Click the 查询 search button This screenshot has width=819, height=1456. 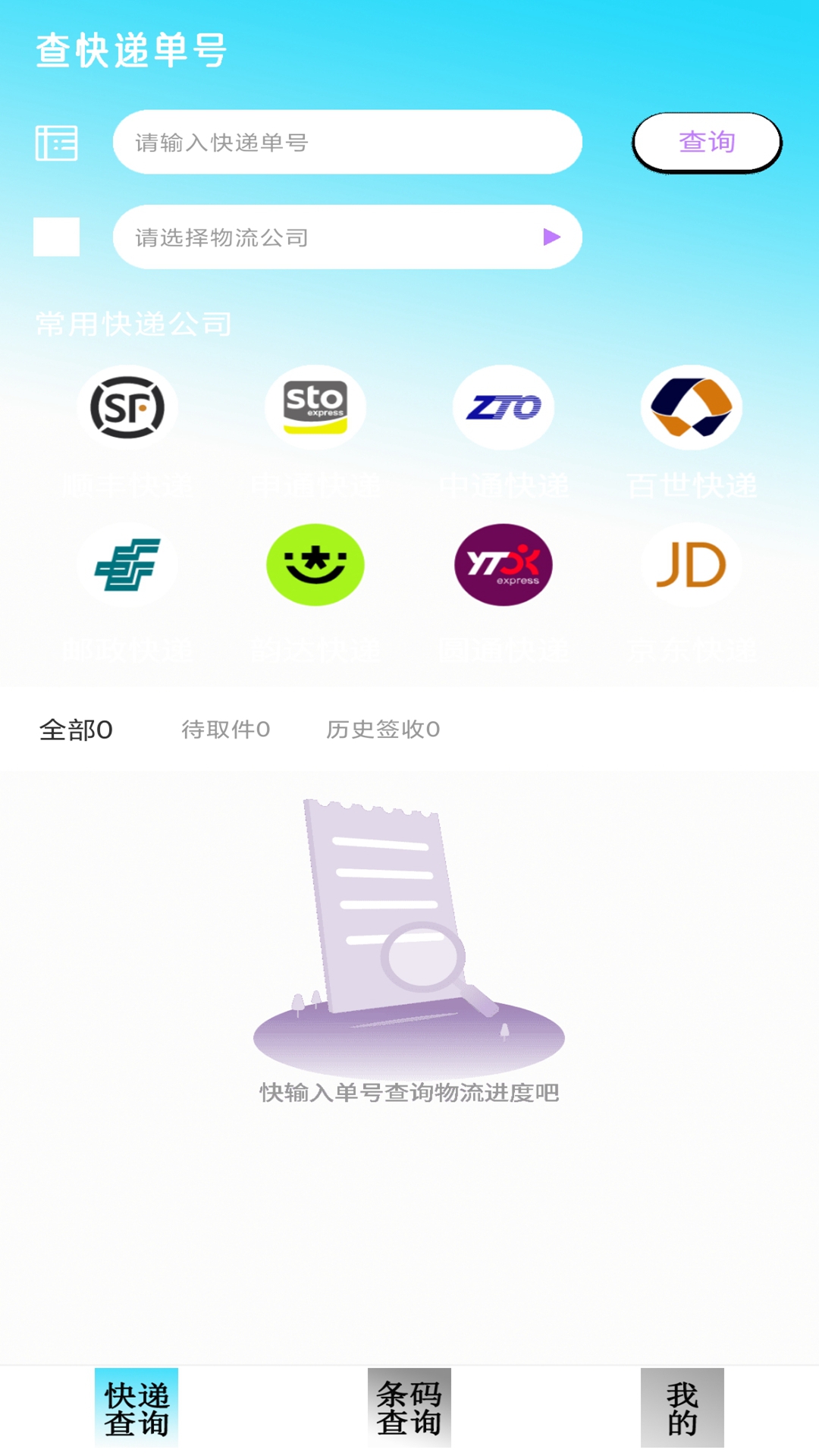click(706, 142)
